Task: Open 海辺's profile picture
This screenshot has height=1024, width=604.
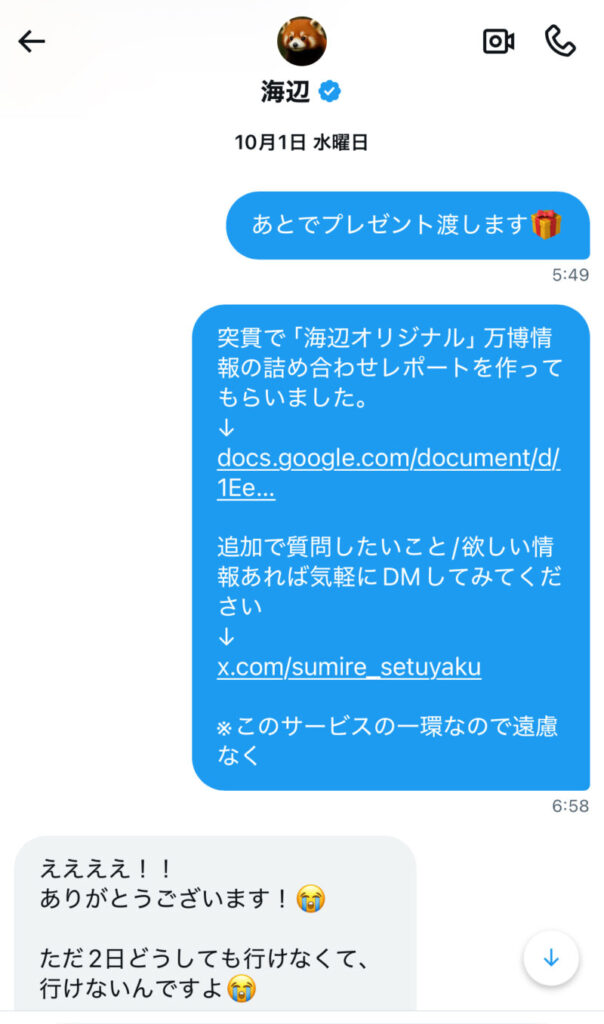Action: coord(301,41)
